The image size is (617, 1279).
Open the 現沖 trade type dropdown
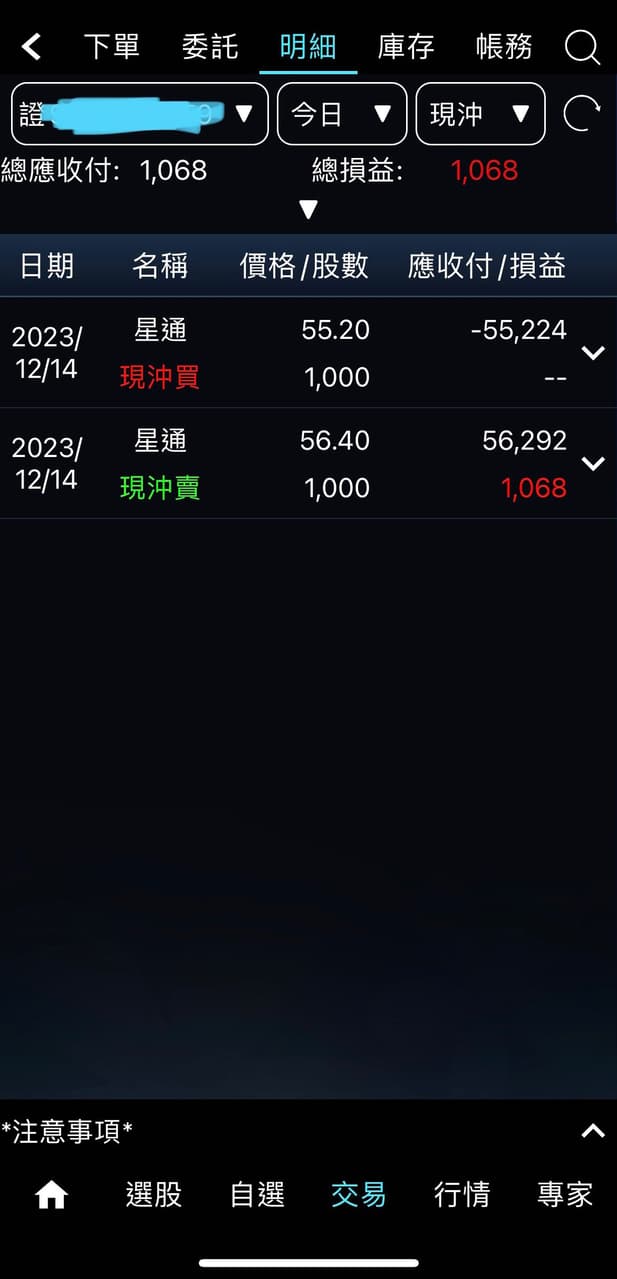[480, 114]
